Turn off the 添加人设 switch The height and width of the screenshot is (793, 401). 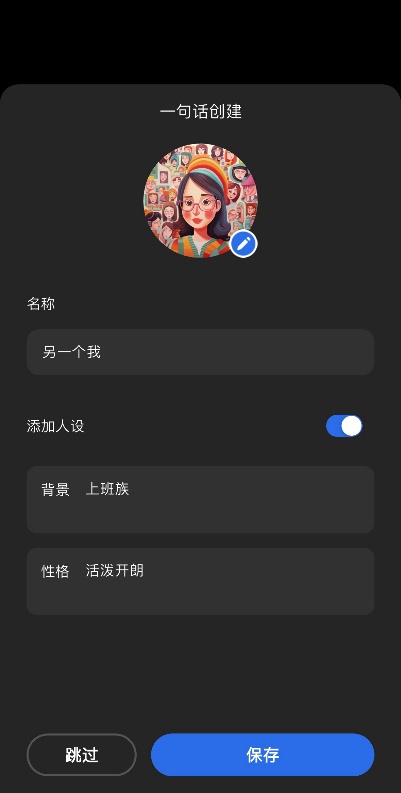click(x=344, y=426)
